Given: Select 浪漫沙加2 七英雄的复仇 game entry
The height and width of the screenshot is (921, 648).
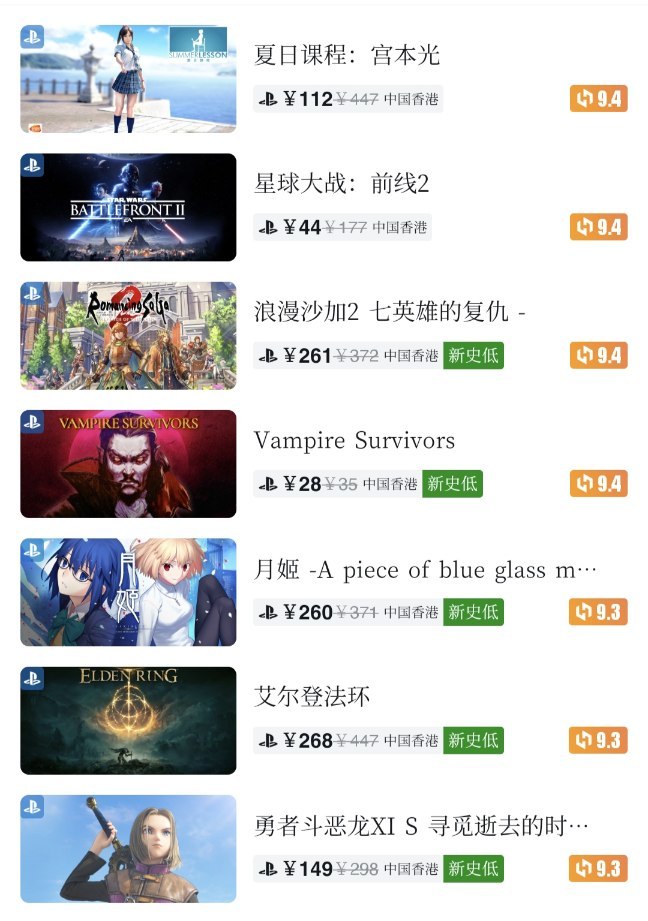Looking at the screenshot, I should pyautogui.click(x=389, y=312).
